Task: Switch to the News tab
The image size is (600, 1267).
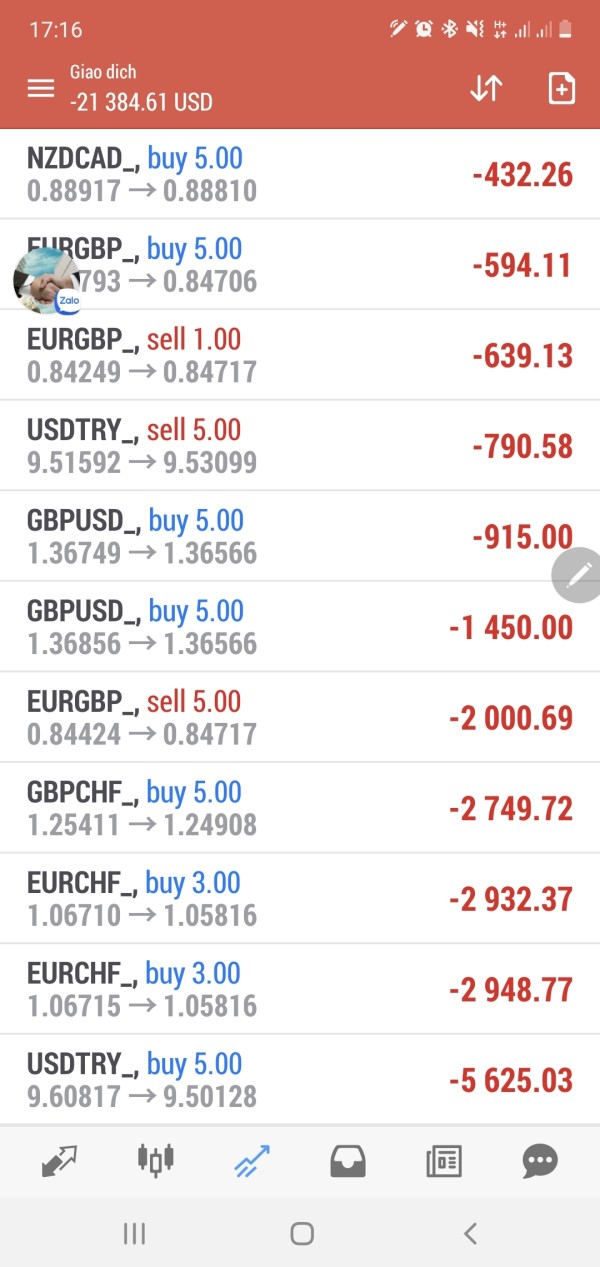Action: pyautogui.click(x=444, y=1161)
